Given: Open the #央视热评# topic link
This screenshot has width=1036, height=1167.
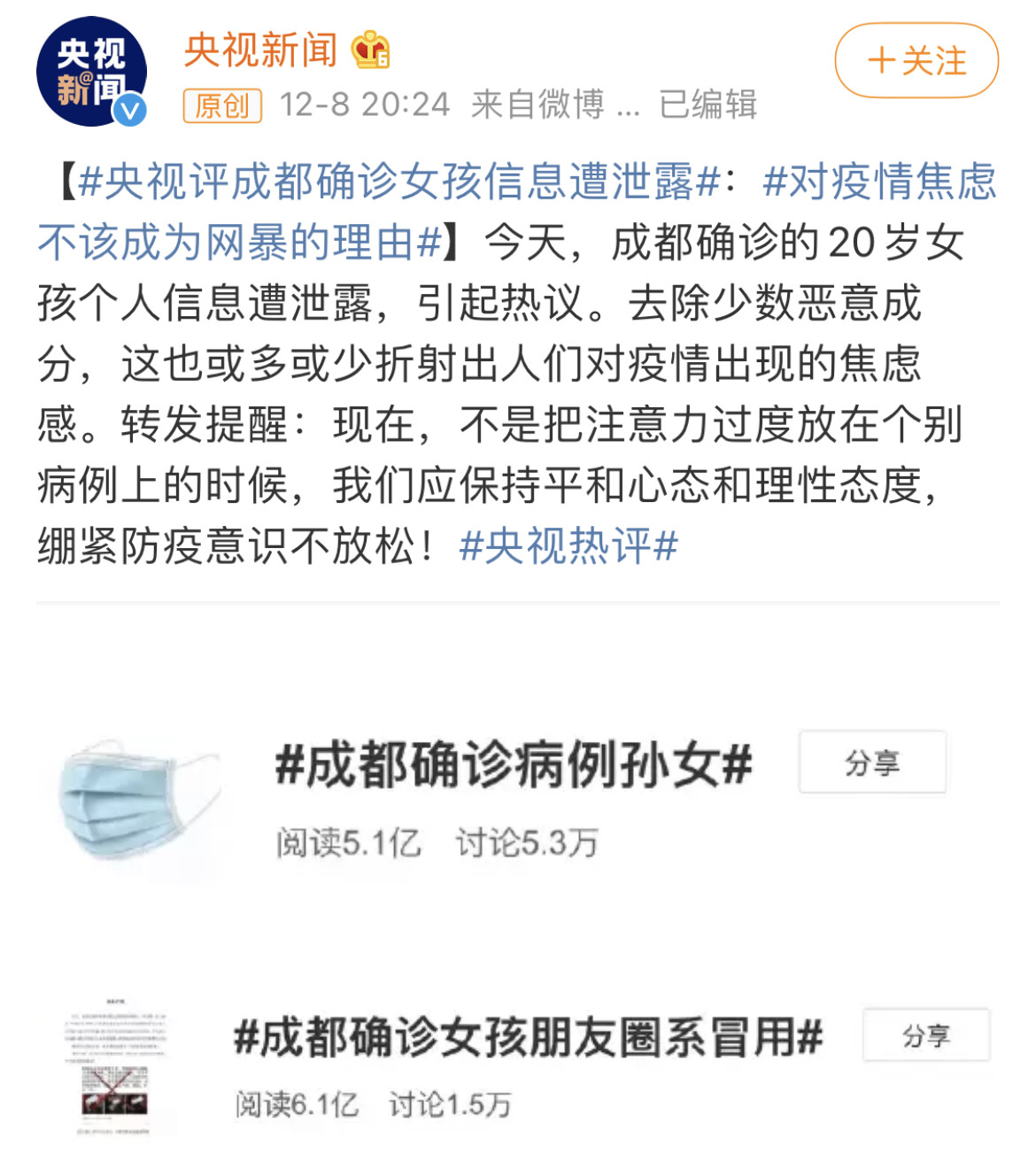Looking at the screenshot, I should (x=568, y=545).
